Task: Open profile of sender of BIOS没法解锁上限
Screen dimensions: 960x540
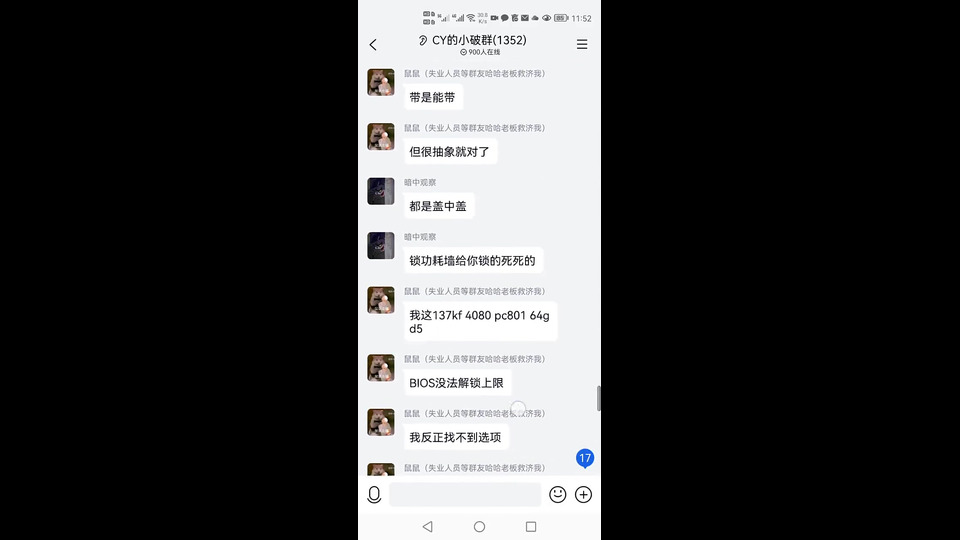Action: (380, 367)
